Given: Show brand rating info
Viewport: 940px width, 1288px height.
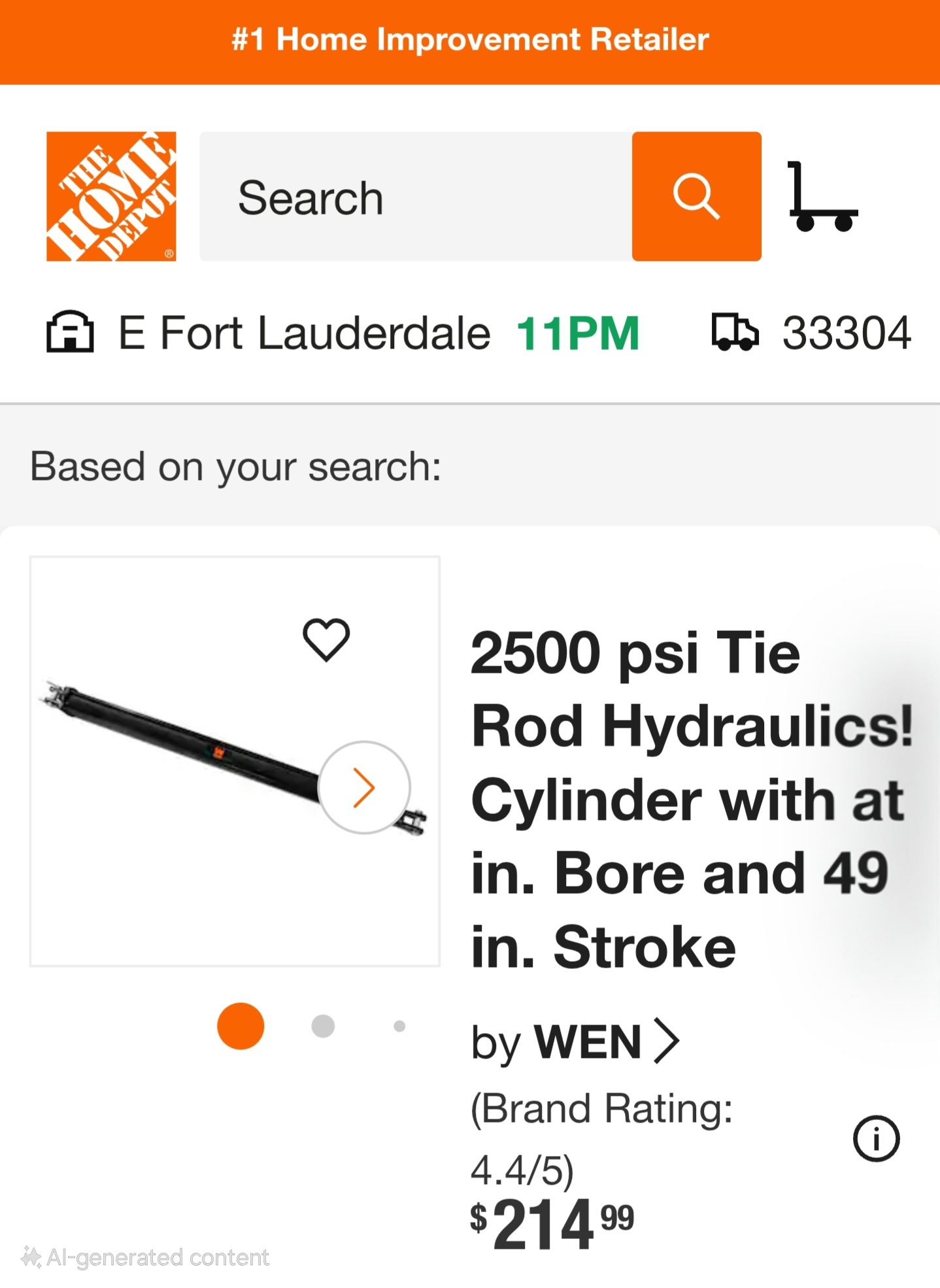Looking at the screenshot, I should 876,1138.
